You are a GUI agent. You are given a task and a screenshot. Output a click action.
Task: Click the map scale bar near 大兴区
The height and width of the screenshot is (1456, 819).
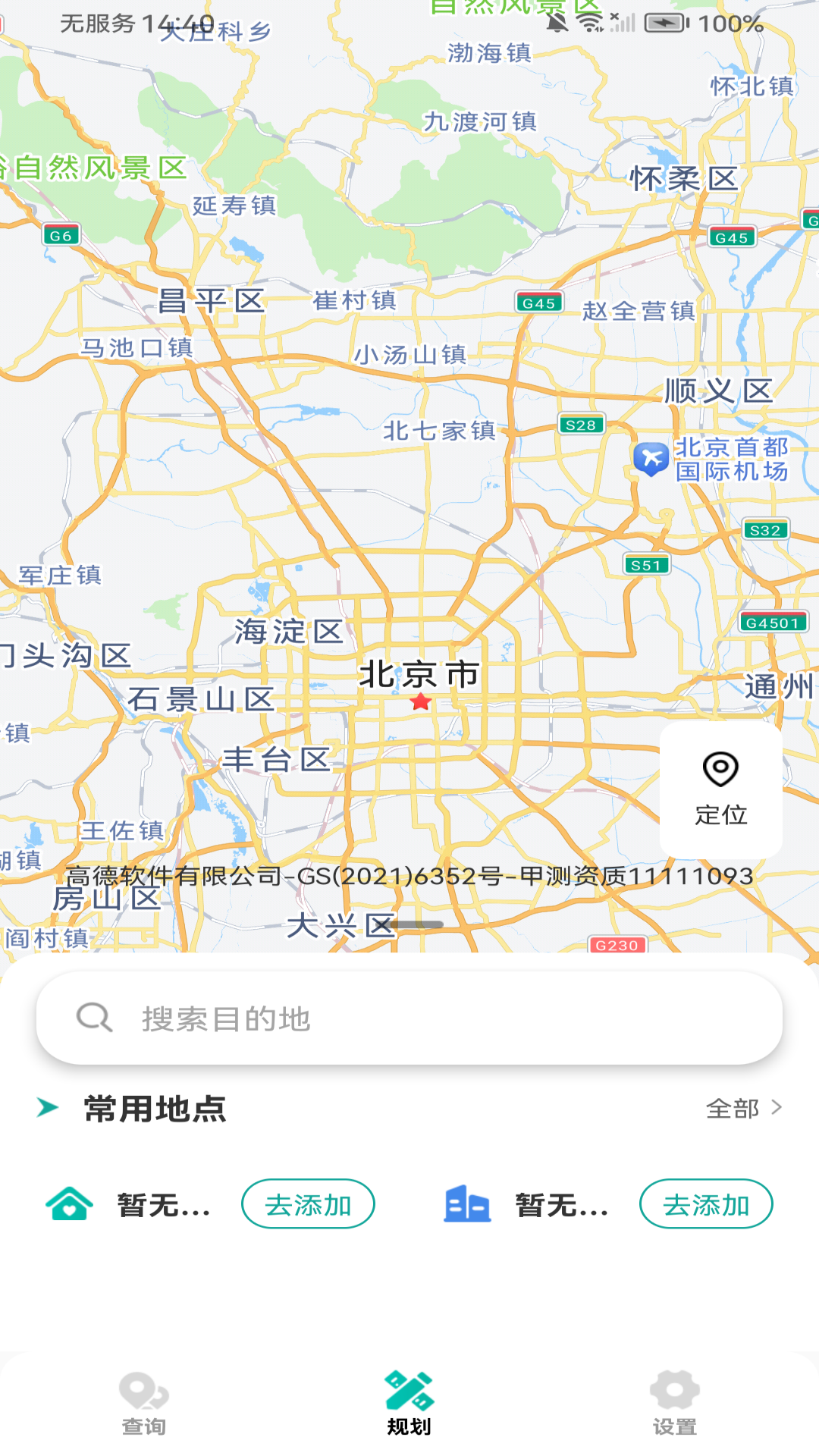[416, 924]
